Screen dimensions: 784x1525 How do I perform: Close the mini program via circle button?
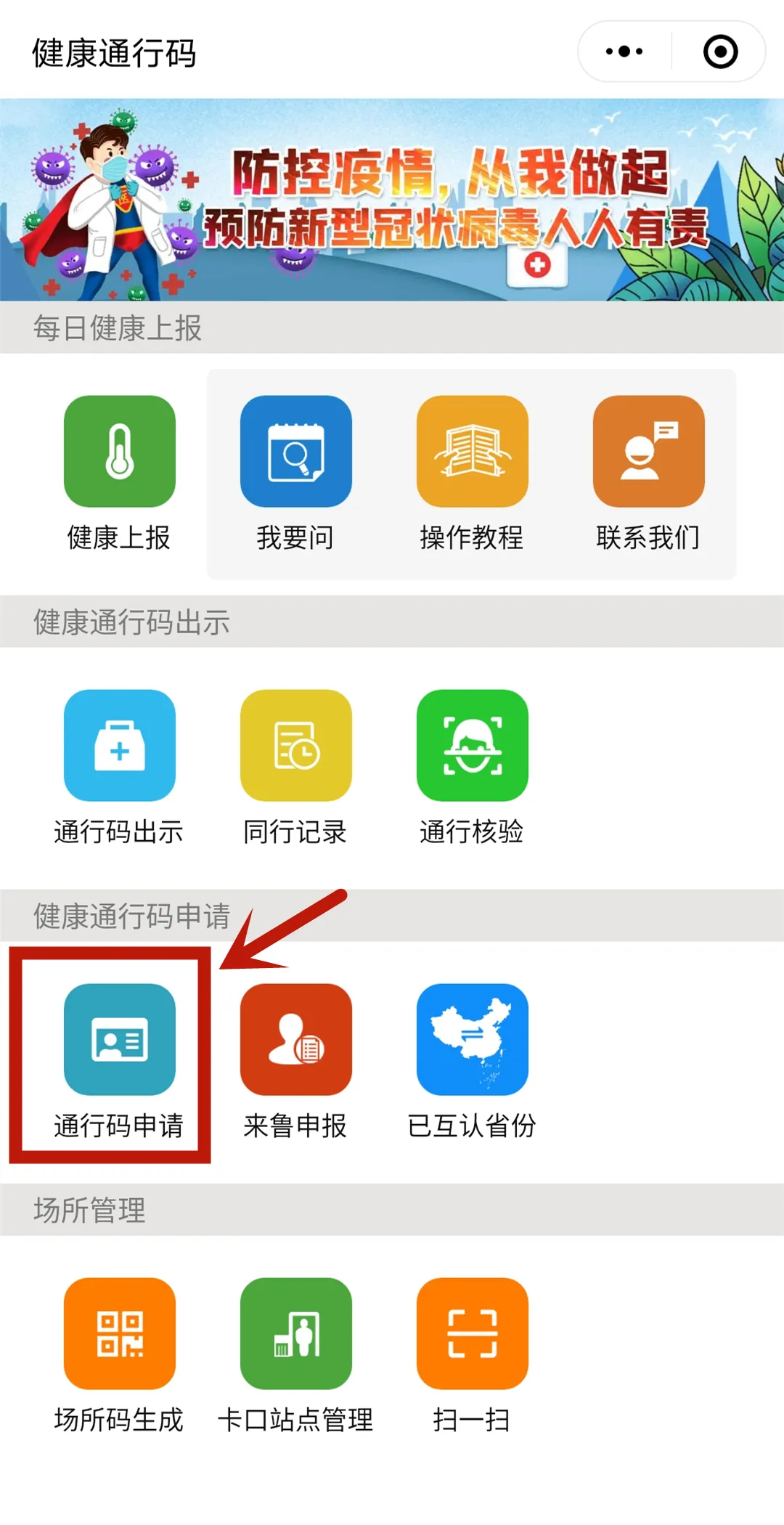(720, 52)
